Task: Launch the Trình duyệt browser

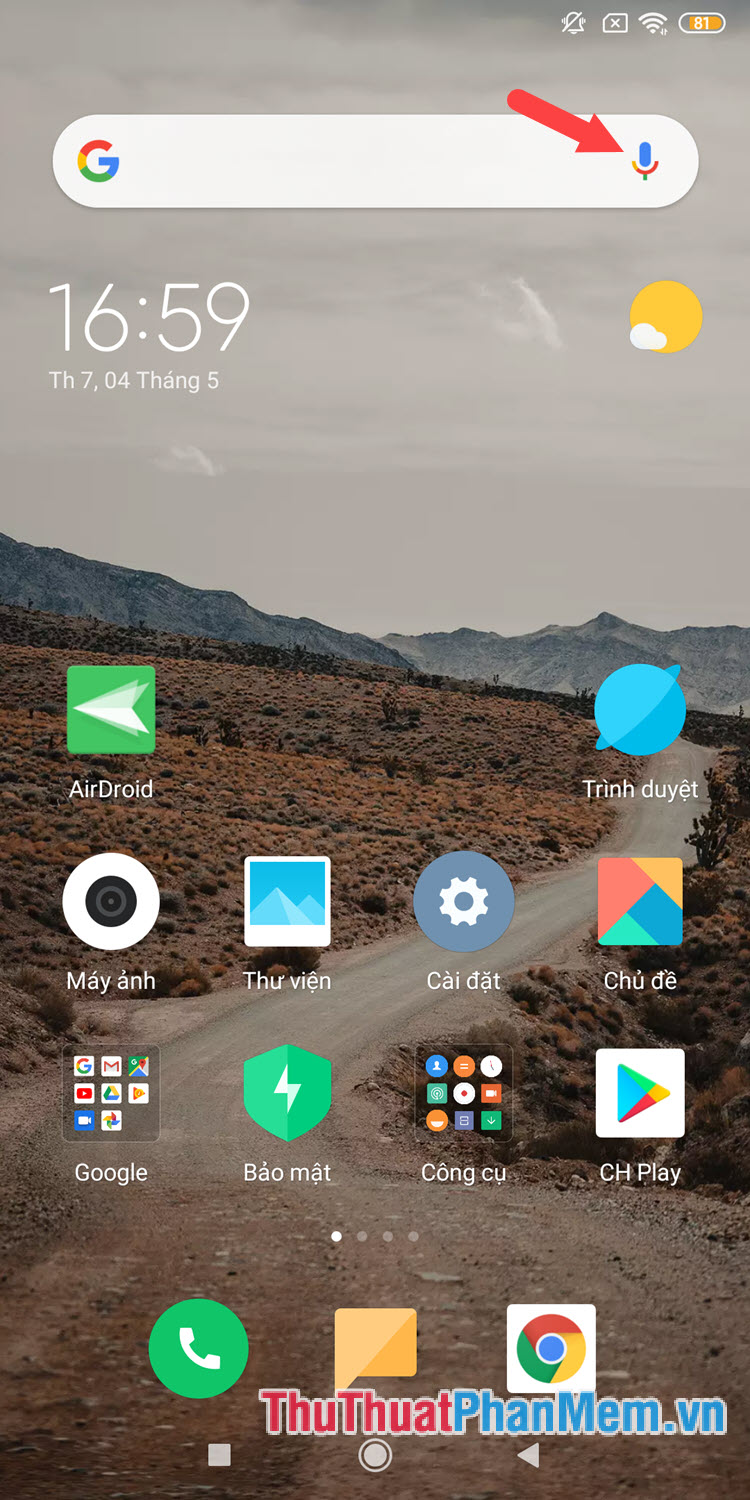Action: (x=640, y=710)
